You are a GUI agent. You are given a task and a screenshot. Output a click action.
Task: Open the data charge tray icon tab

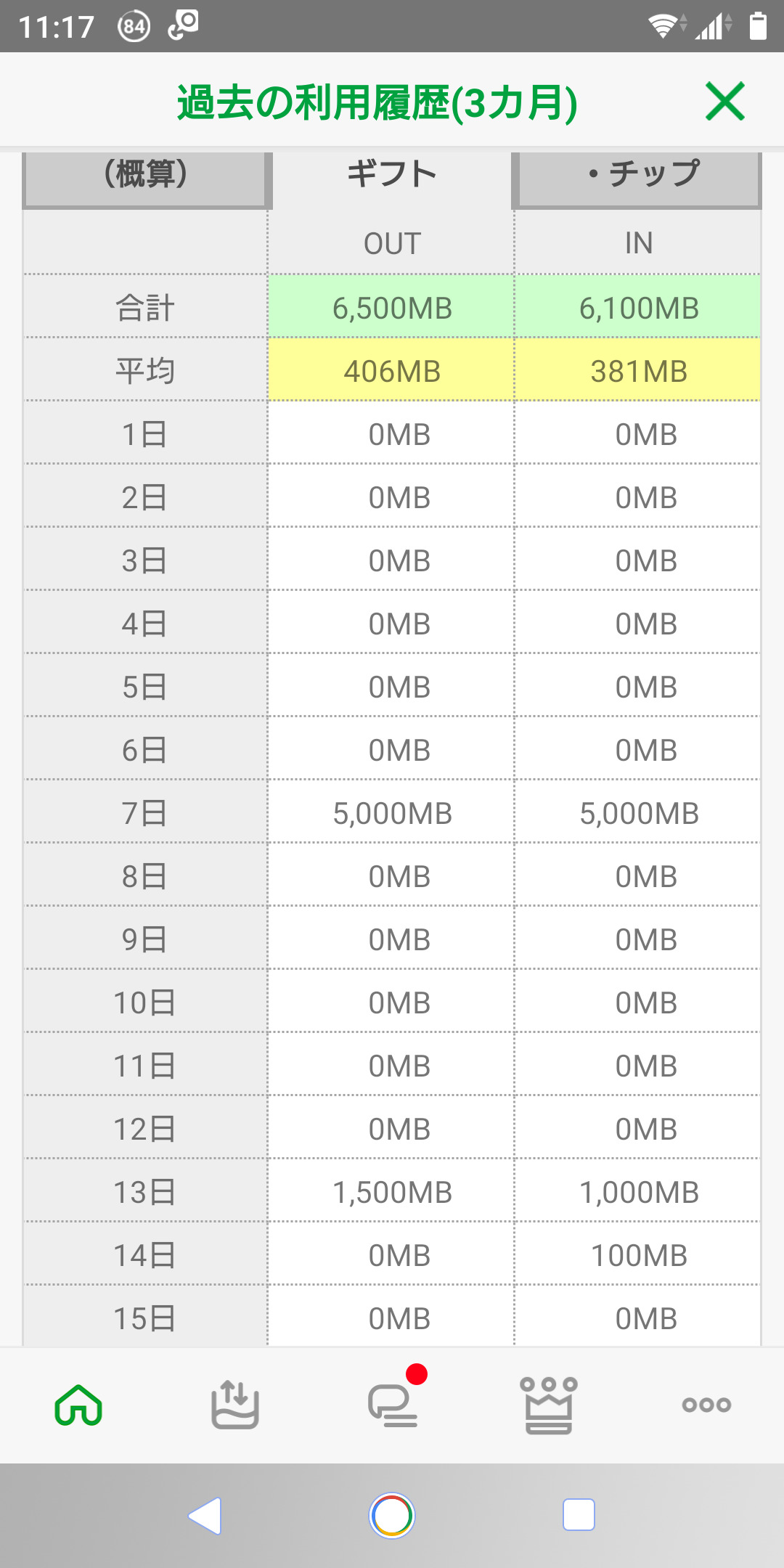(x=235, y=1405)
